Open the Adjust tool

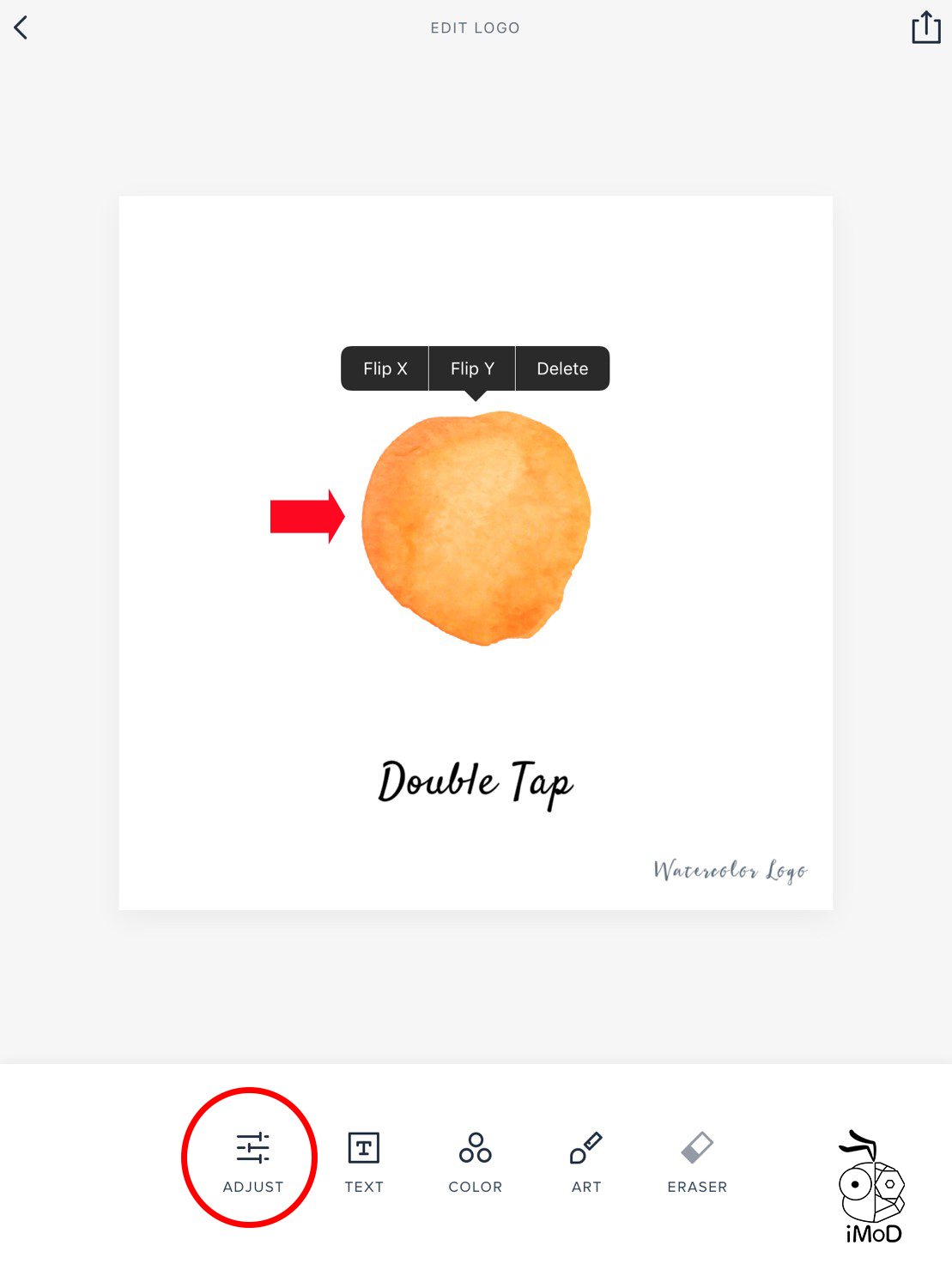click(252, 1159)
